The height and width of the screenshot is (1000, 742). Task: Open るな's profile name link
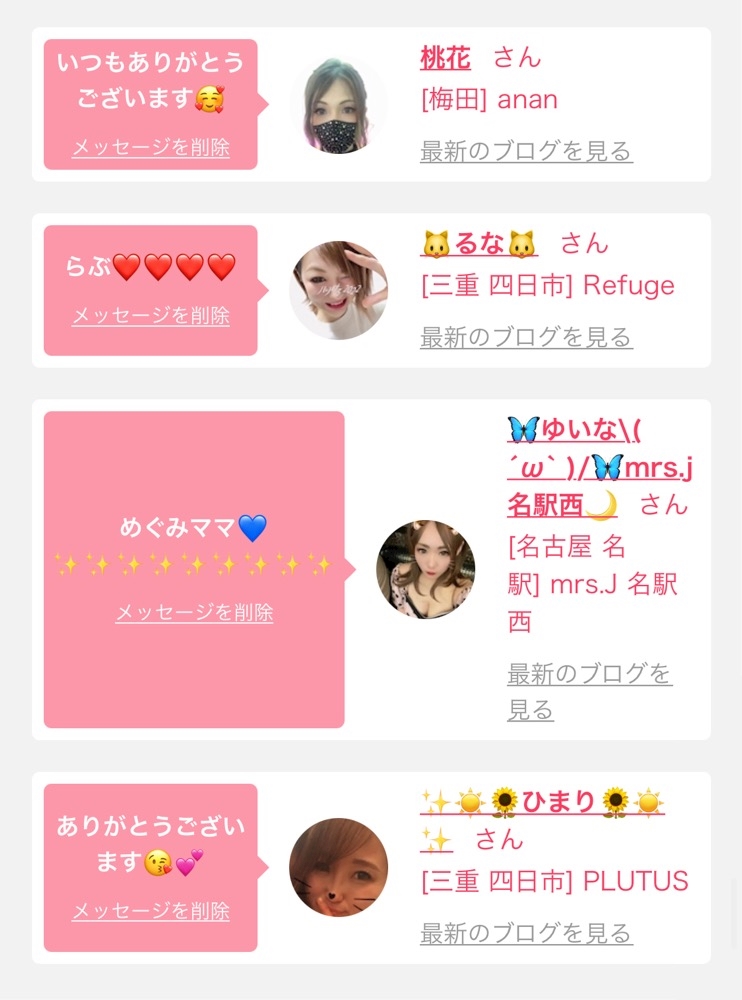point(478,243)
